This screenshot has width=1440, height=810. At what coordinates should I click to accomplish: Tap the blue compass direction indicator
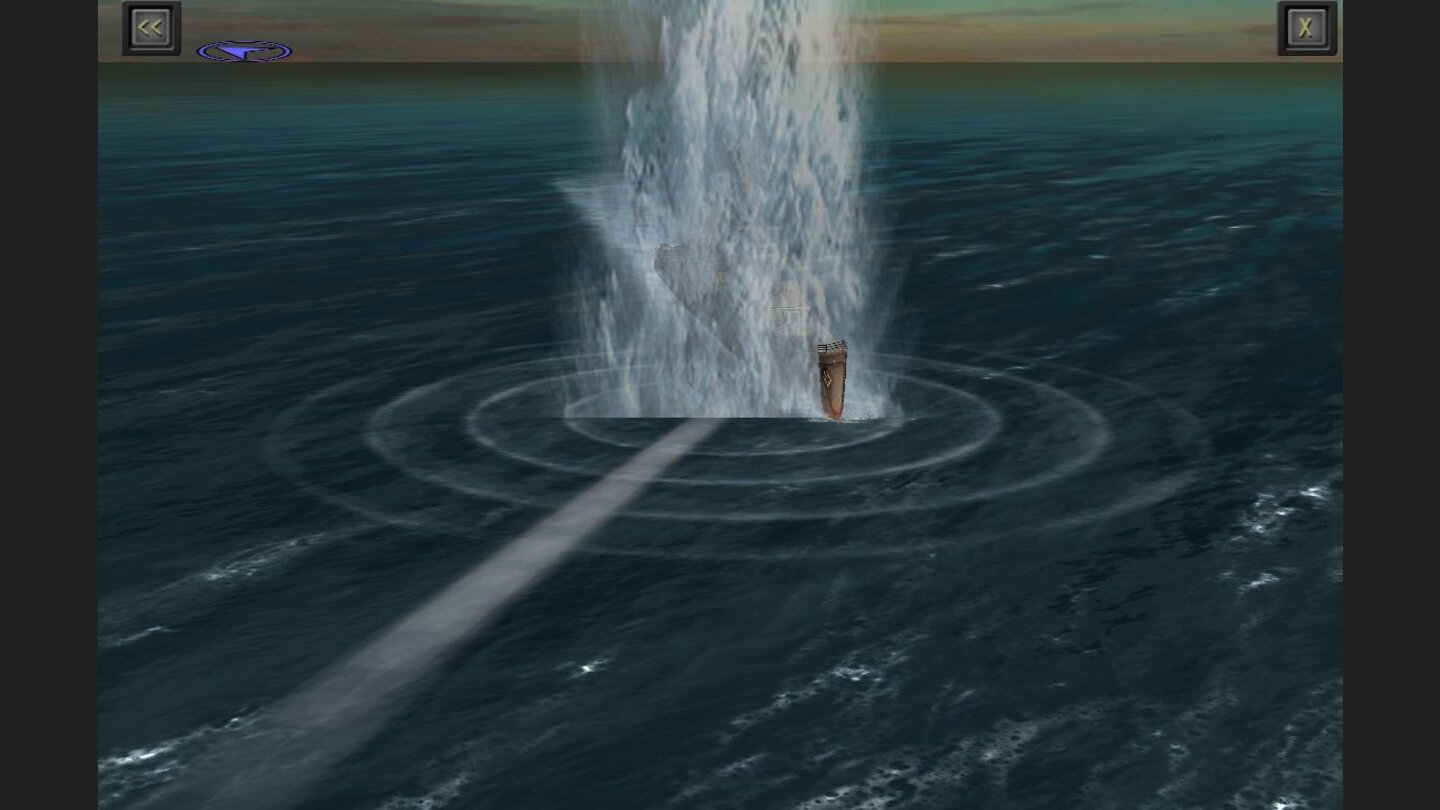(x=244, y=51)
